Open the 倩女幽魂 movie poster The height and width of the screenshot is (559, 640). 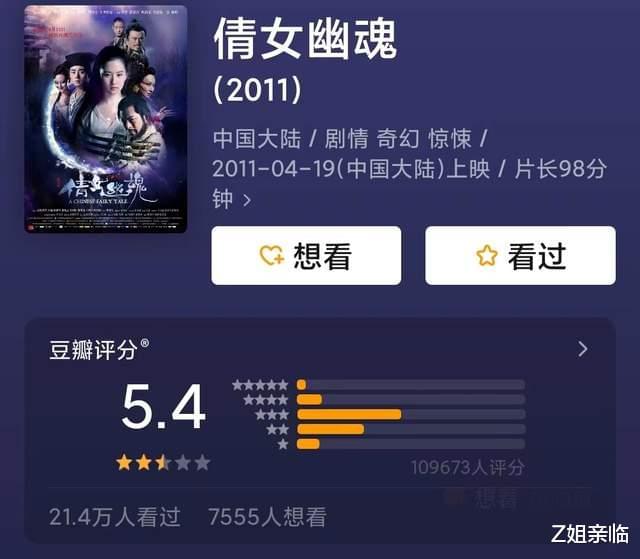[105, 119]
